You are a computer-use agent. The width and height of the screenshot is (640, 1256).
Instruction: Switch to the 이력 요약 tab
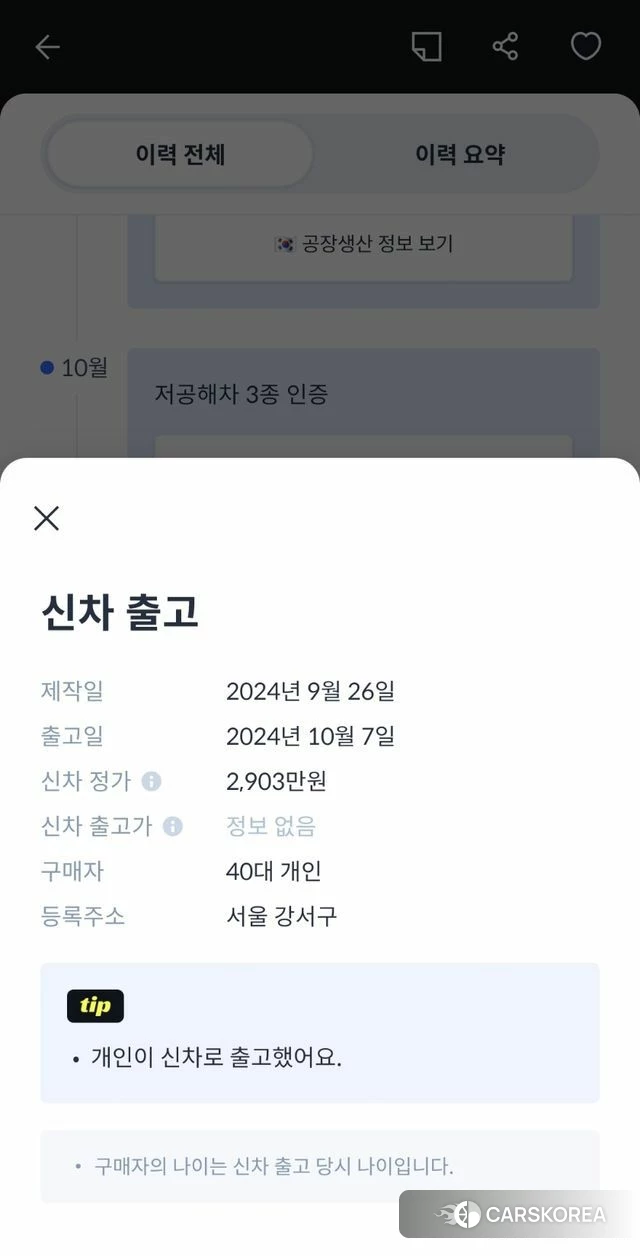point(459,154)
